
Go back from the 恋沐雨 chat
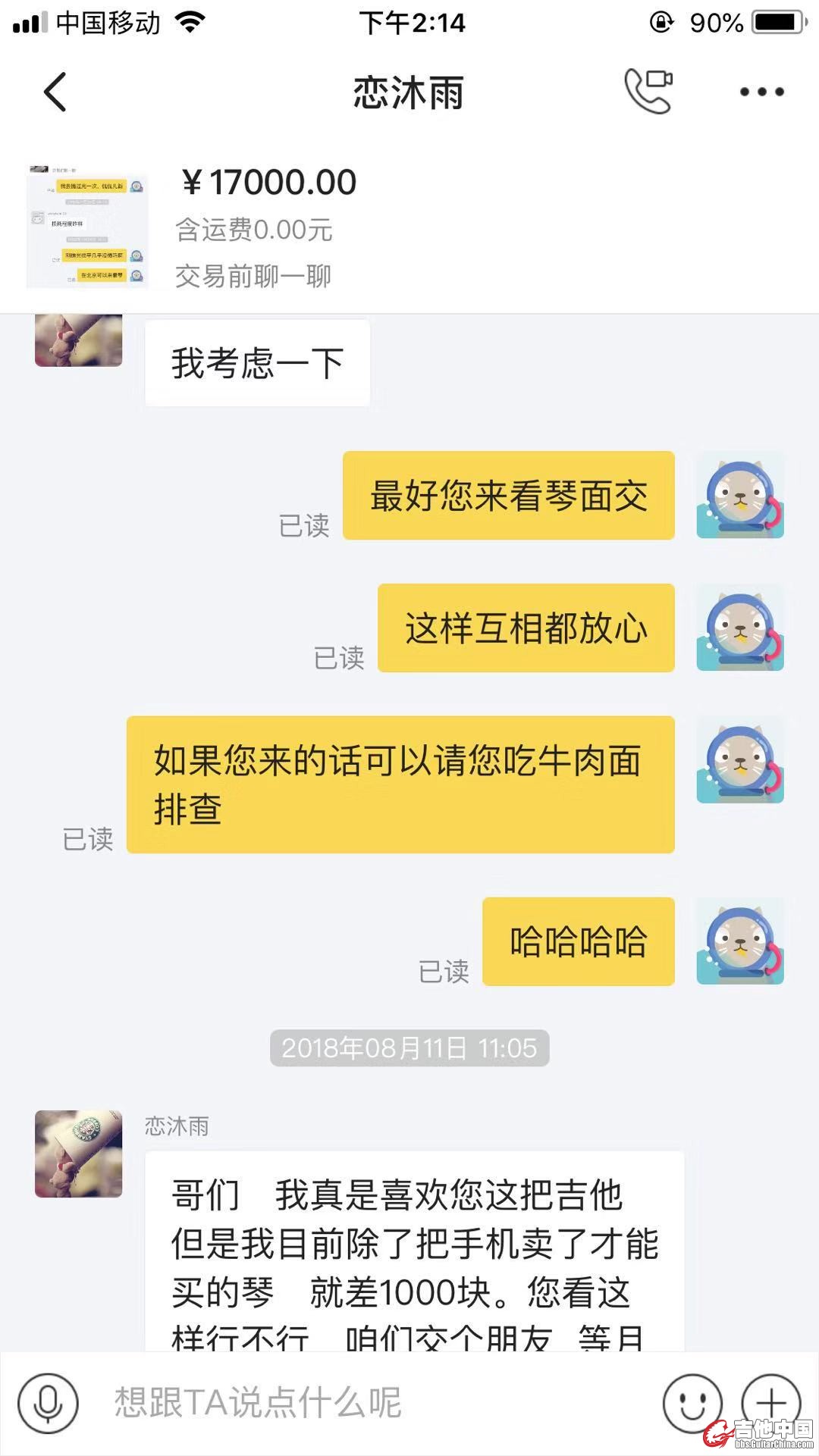(55, 92)
